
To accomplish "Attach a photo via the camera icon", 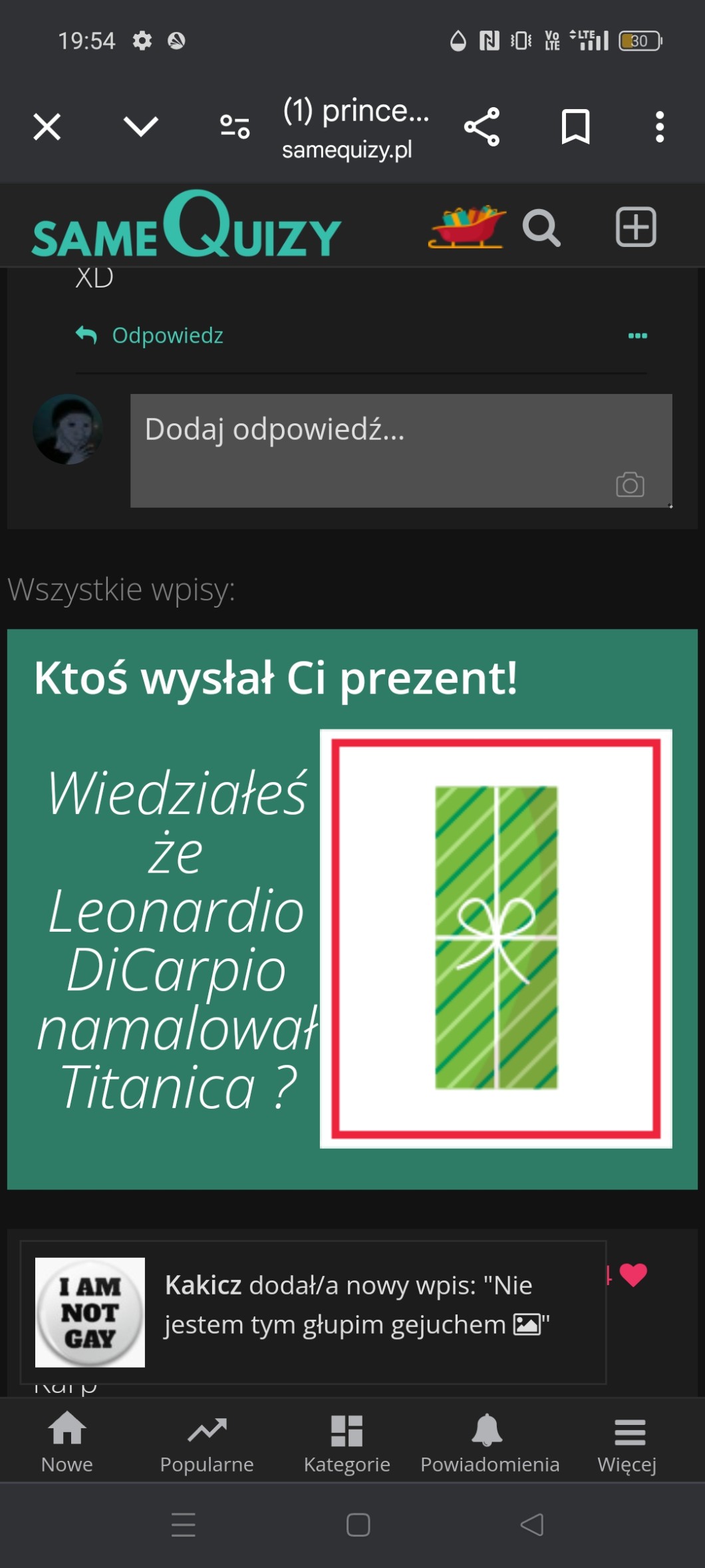I will (630, 485).
